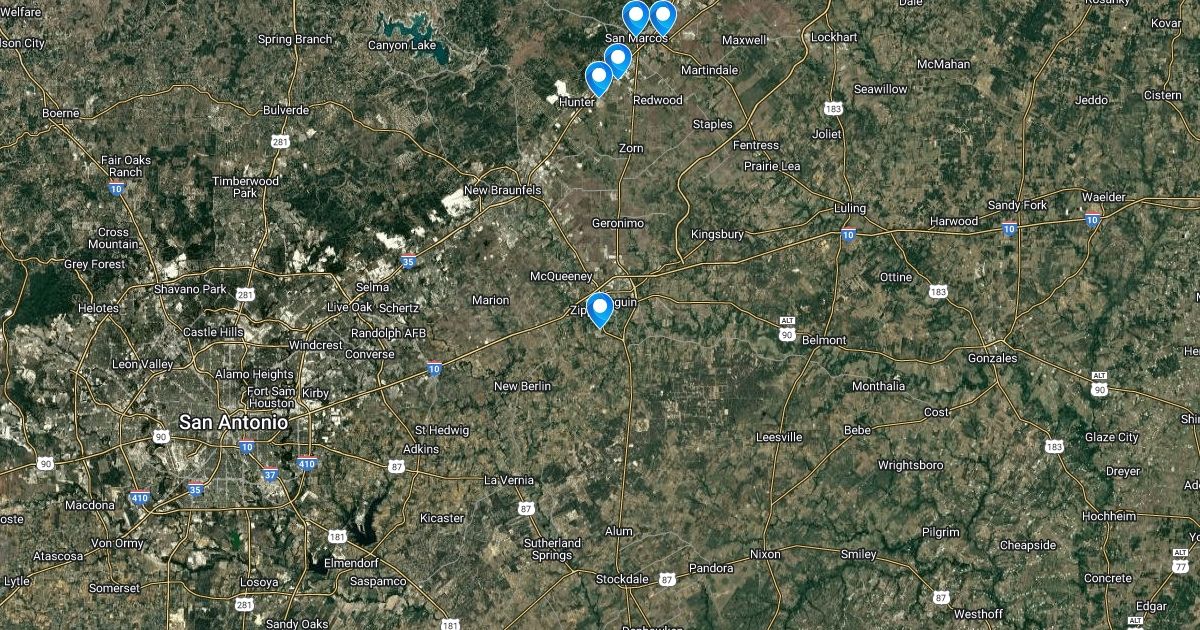Select the map pin near Seguin
Image resolution: width=1200 pixels, height=630 pixels.
[600, 307]
